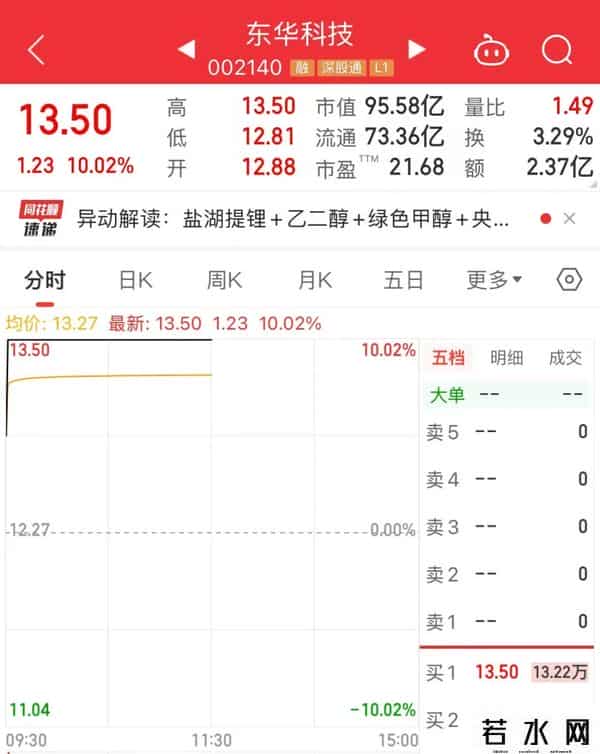Switch to the 日K chart
This screenshot has width=600, height=754.
(135, 280)
